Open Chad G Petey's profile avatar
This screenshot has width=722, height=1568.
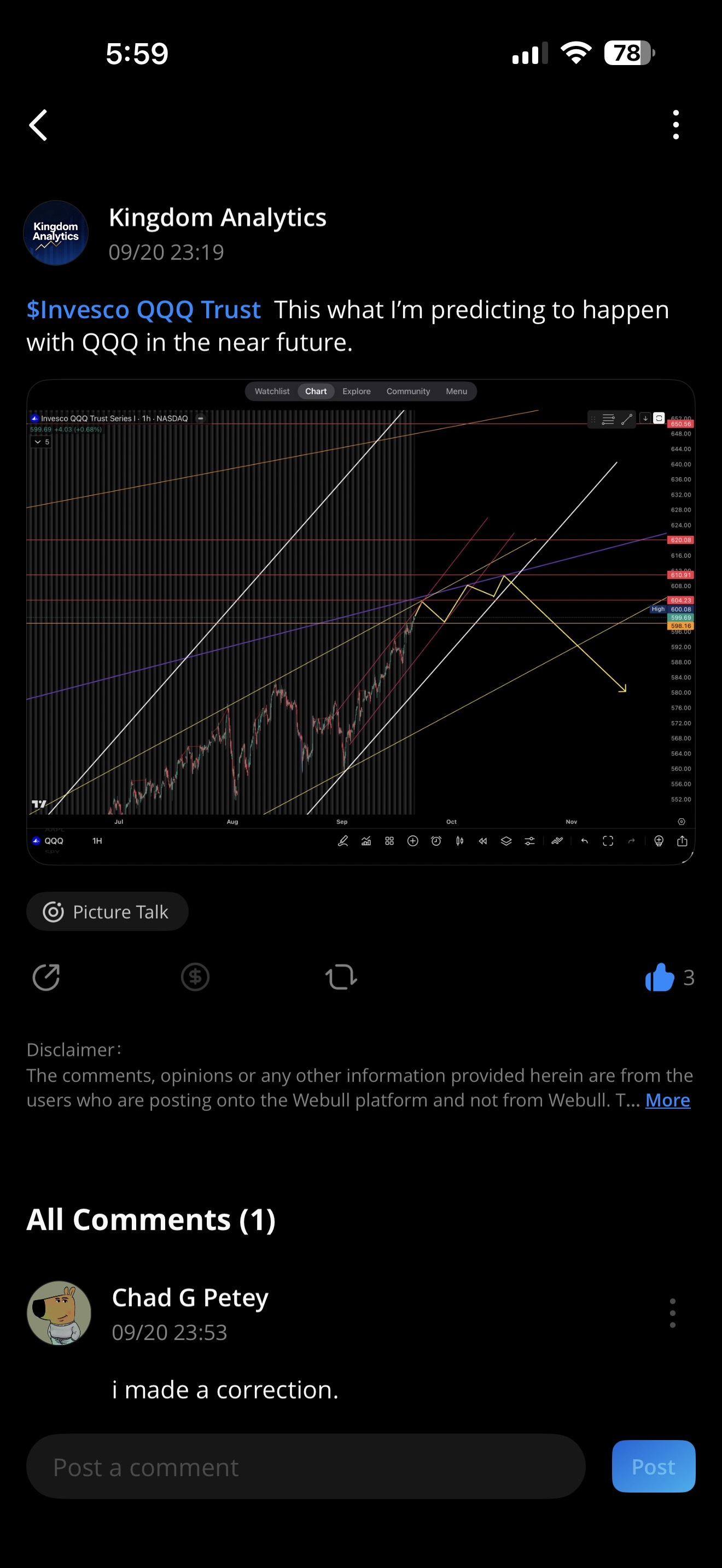[x=59, y=1313]
